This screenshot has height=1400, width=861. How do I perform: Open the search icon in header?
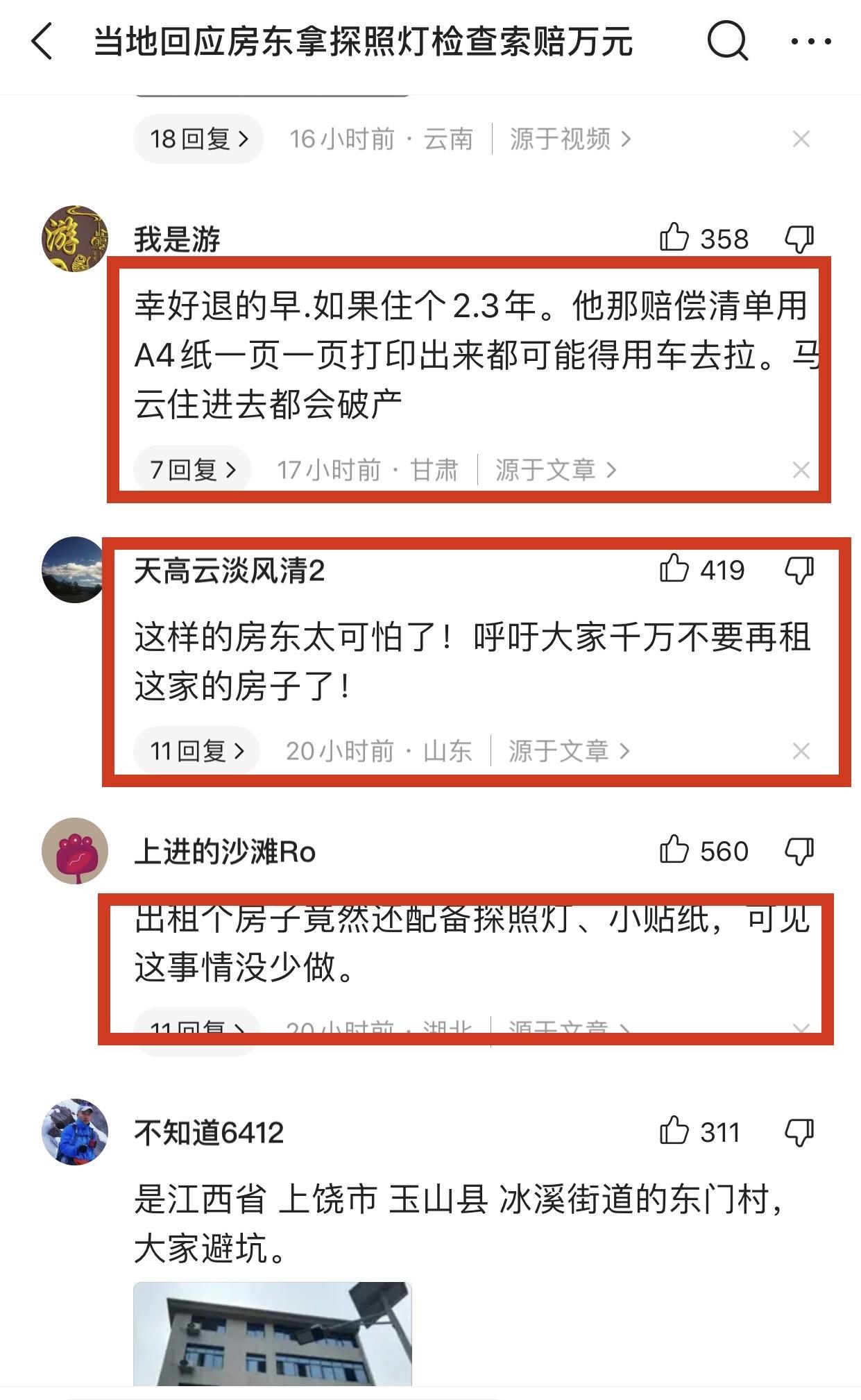coord(727,42)
